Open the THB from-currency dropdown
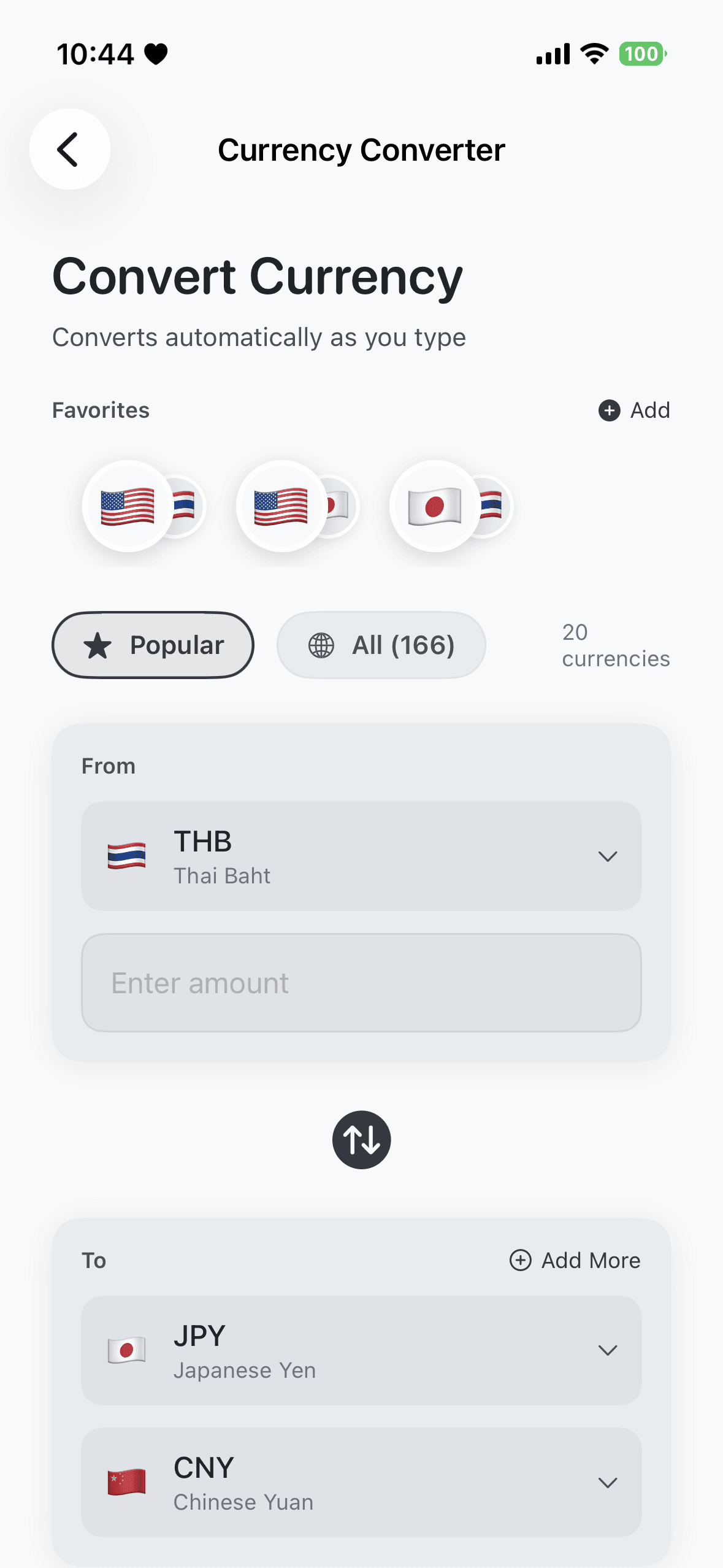 pos(608,856)
